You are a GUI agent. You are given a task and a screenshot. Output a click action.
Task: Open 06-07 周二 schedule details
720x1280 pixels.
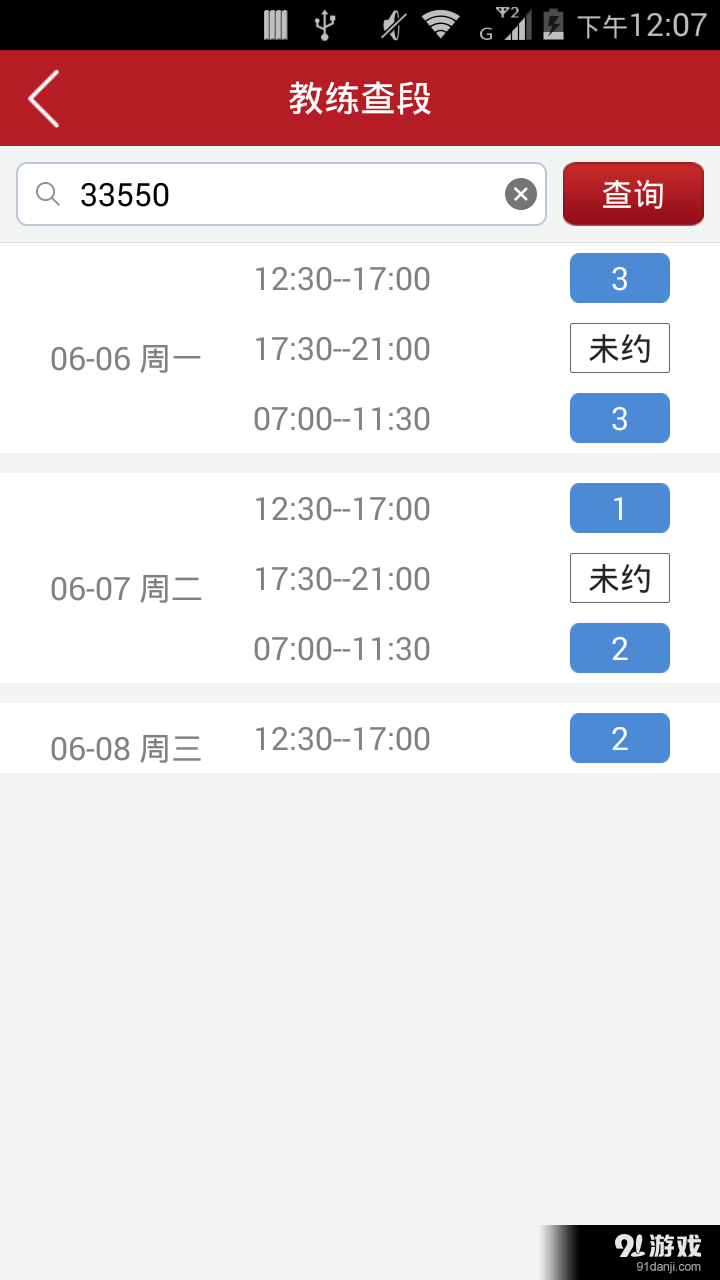tap(125, 588)
